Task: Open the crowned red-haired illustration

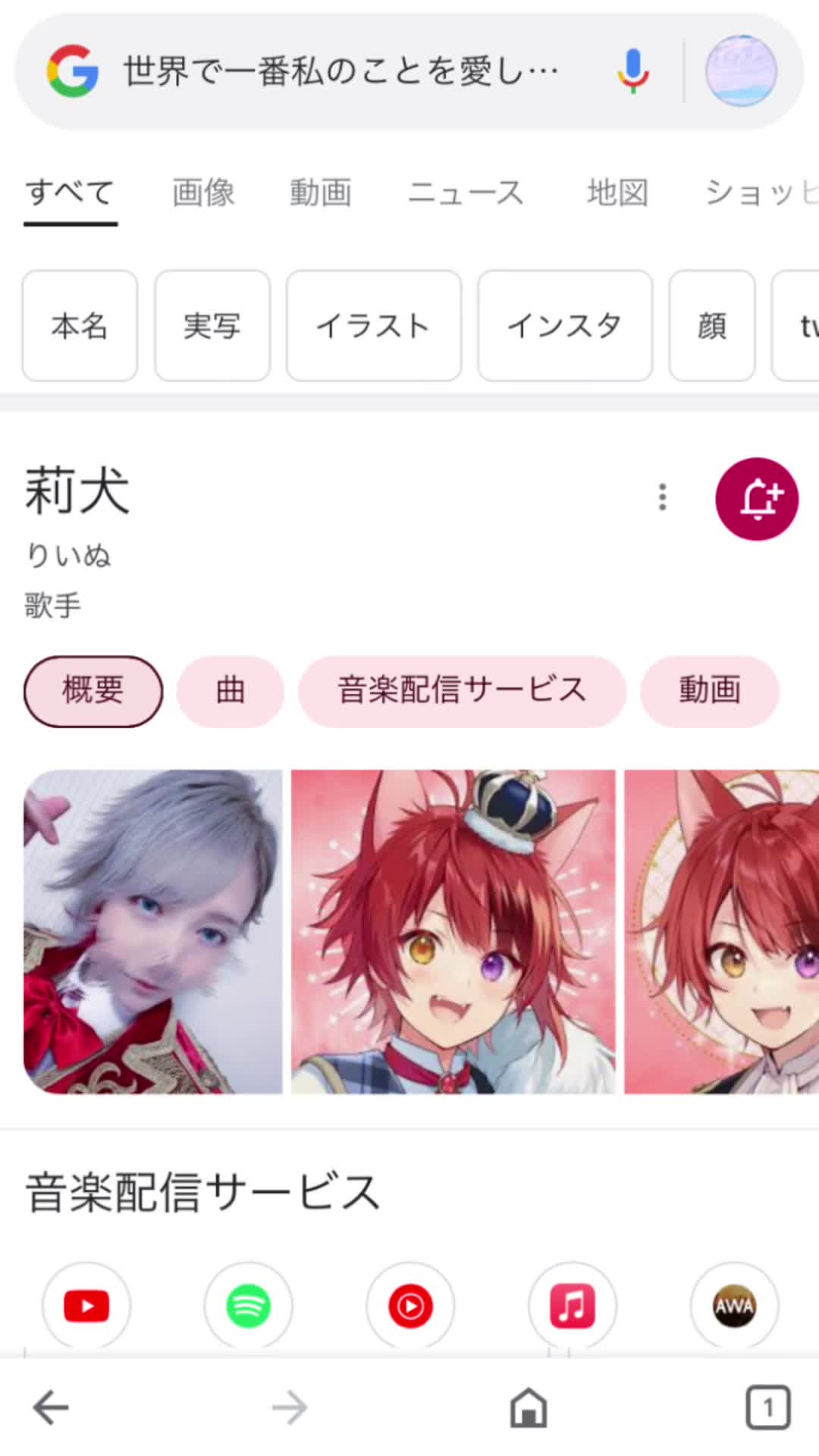Action: [453, 932]
